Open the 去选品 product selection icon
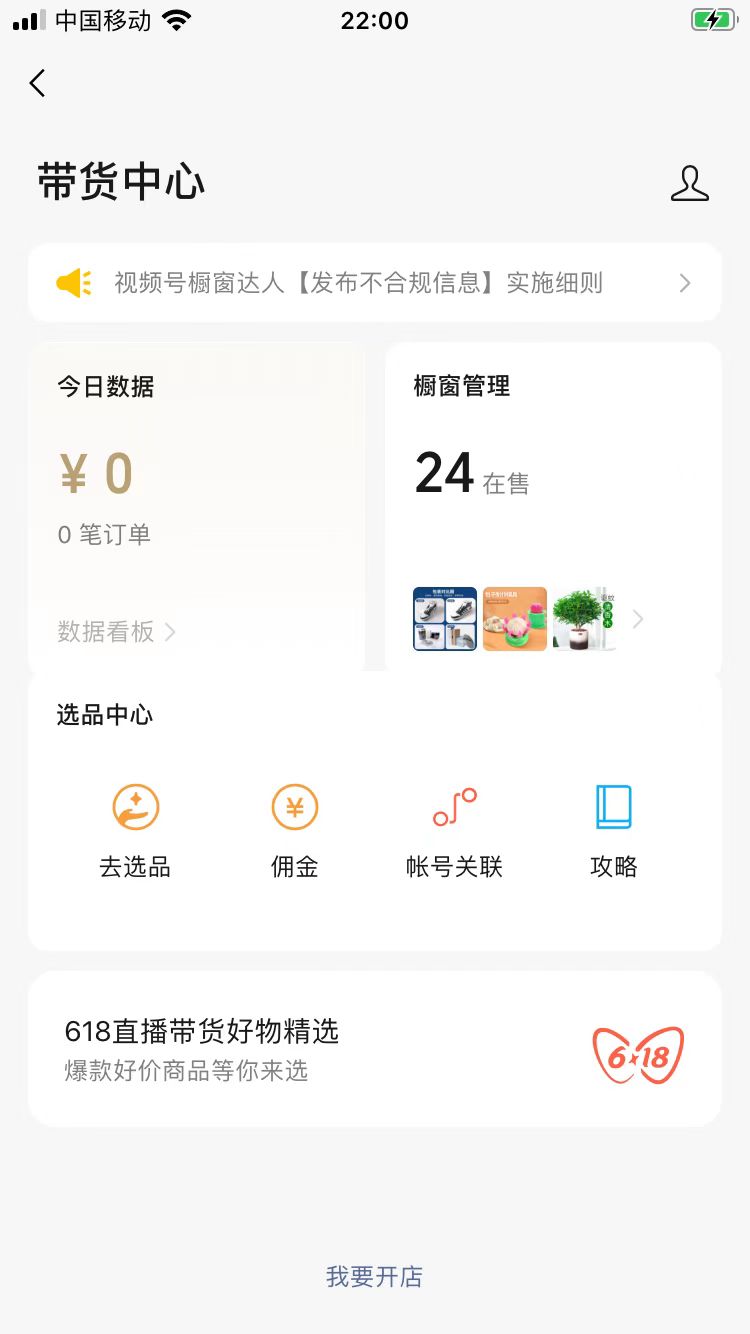Image resolution: width=750 pixels, height=1334 pixels. [x=135, y=807]
